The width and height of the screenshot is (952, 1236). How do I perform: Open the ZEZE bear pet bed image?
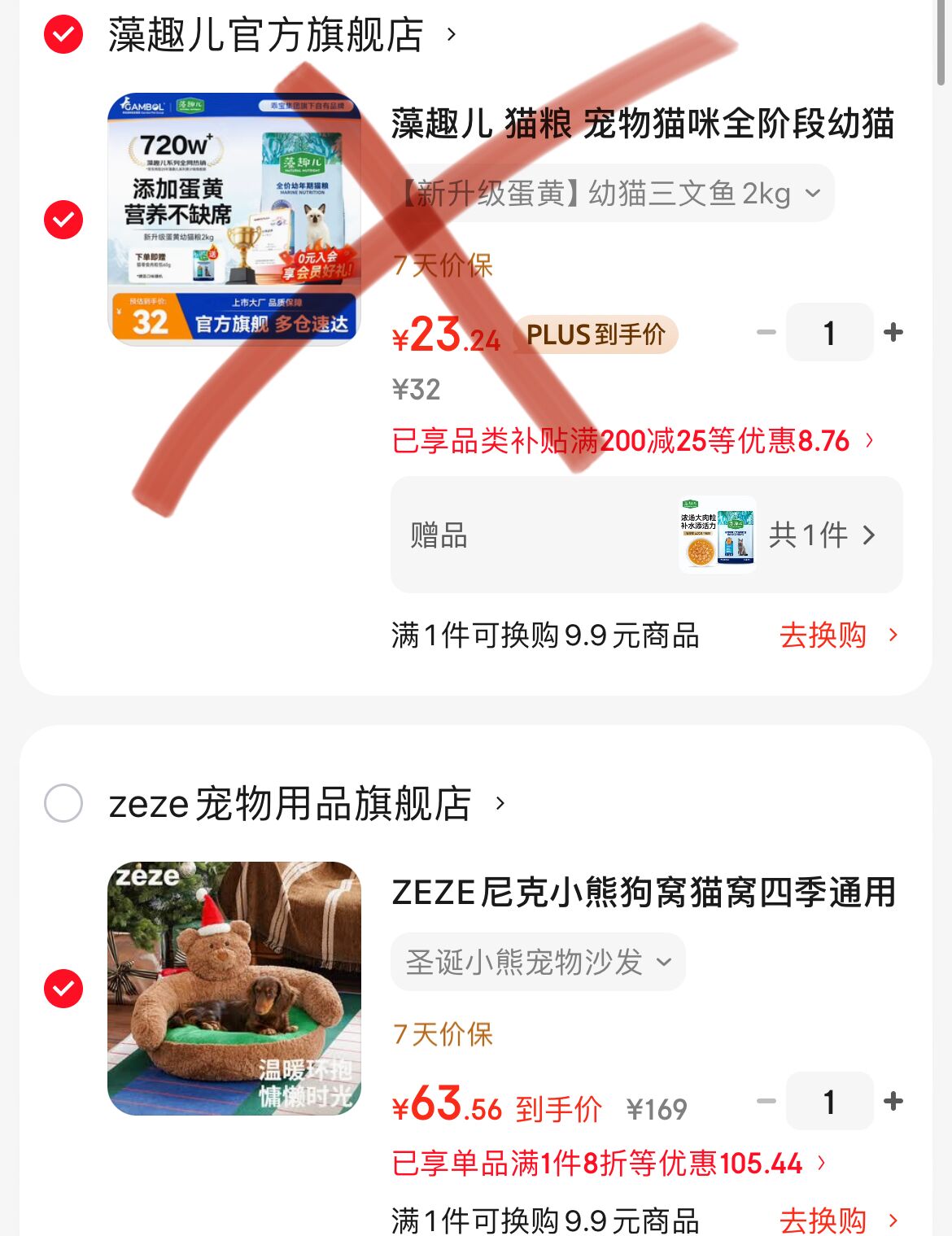(234, 988)
